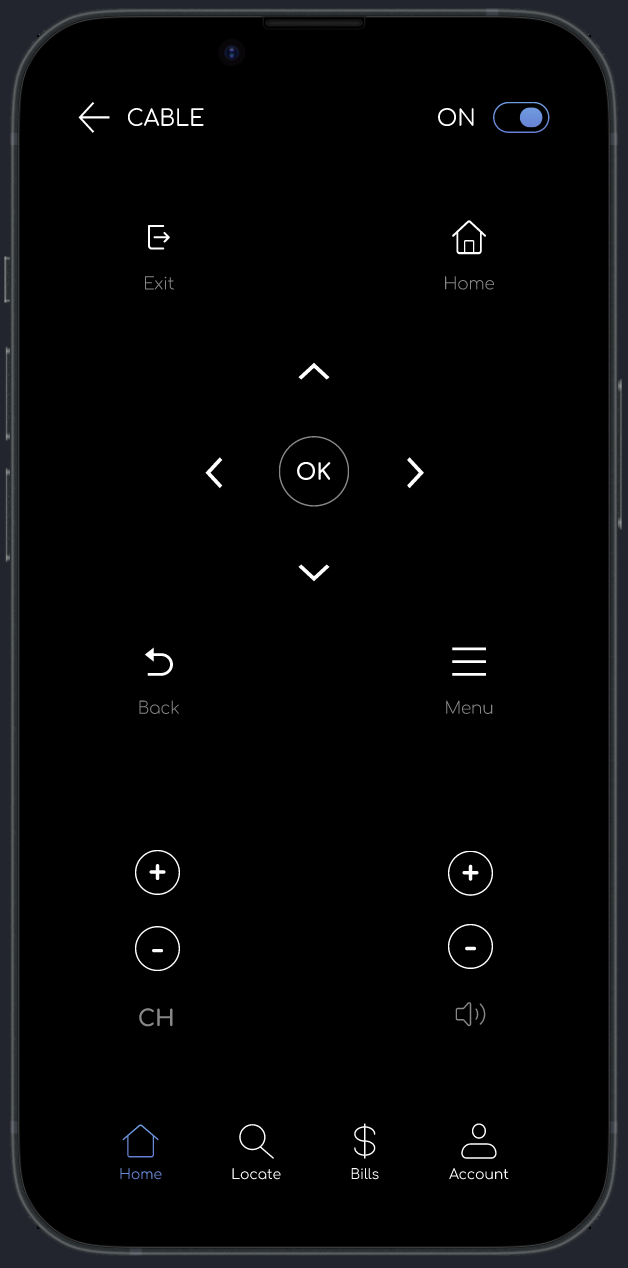Increase the volume with the plus button
Image resolution: width=628 pixels, height=1268 pixels.
click(x=470, y=873)
